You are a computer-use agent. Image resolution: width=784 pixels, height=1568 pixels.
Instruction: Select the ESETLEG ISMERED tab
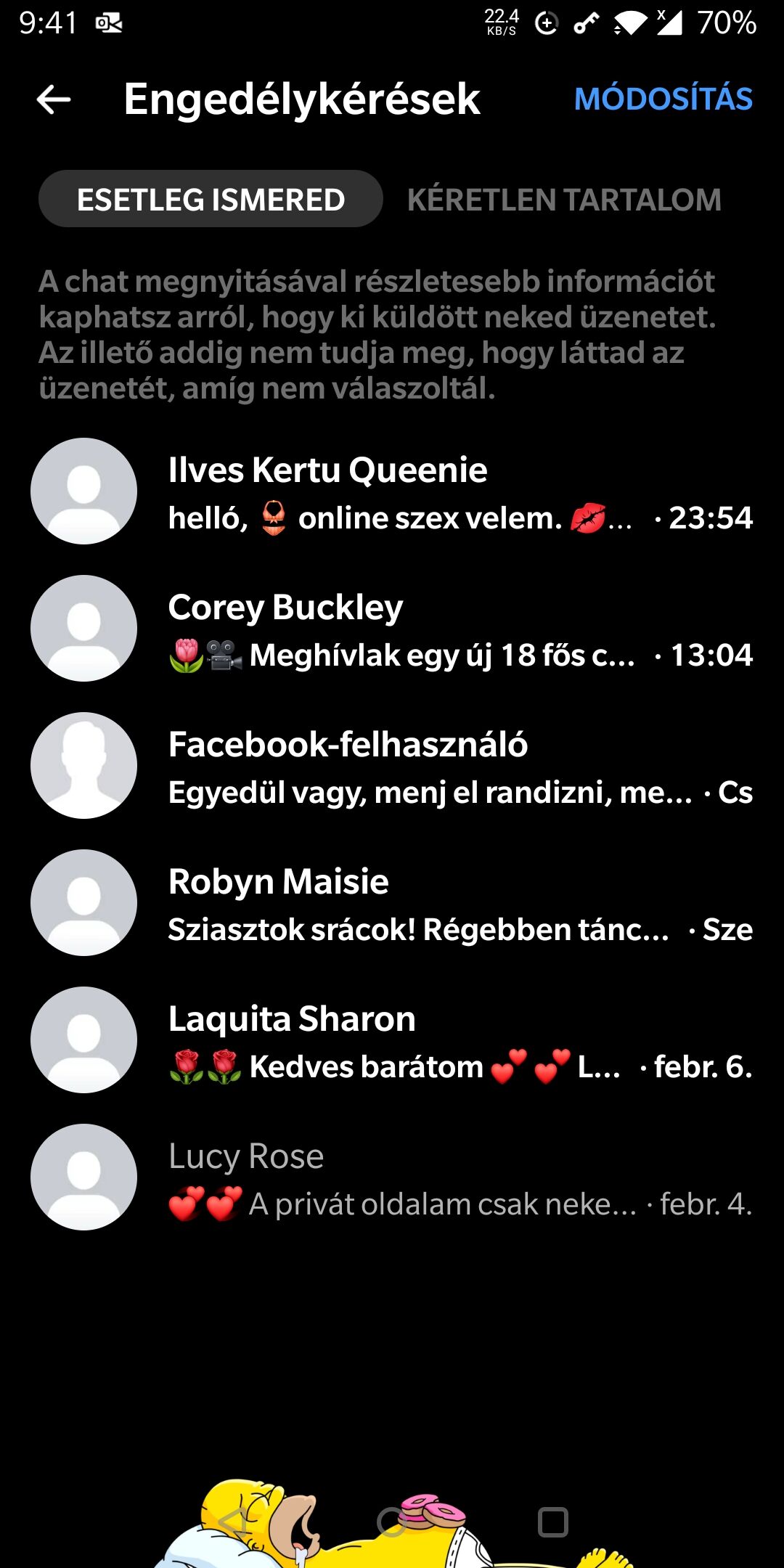(x=211, y=199)
